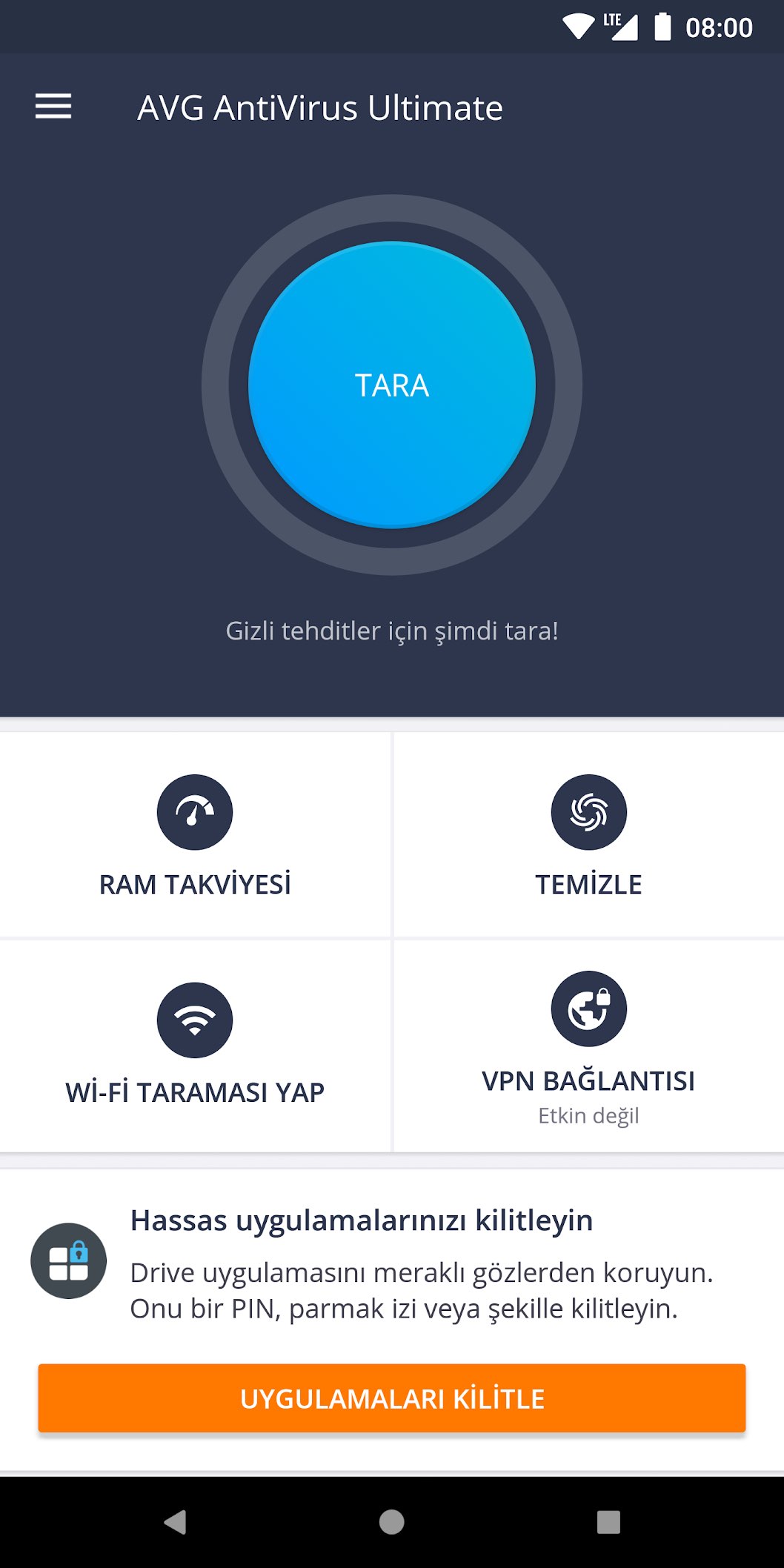784x1568 pixels.
Task: Open RAM TAKVİYESİ tile
Action: click(x=195, y=834)
